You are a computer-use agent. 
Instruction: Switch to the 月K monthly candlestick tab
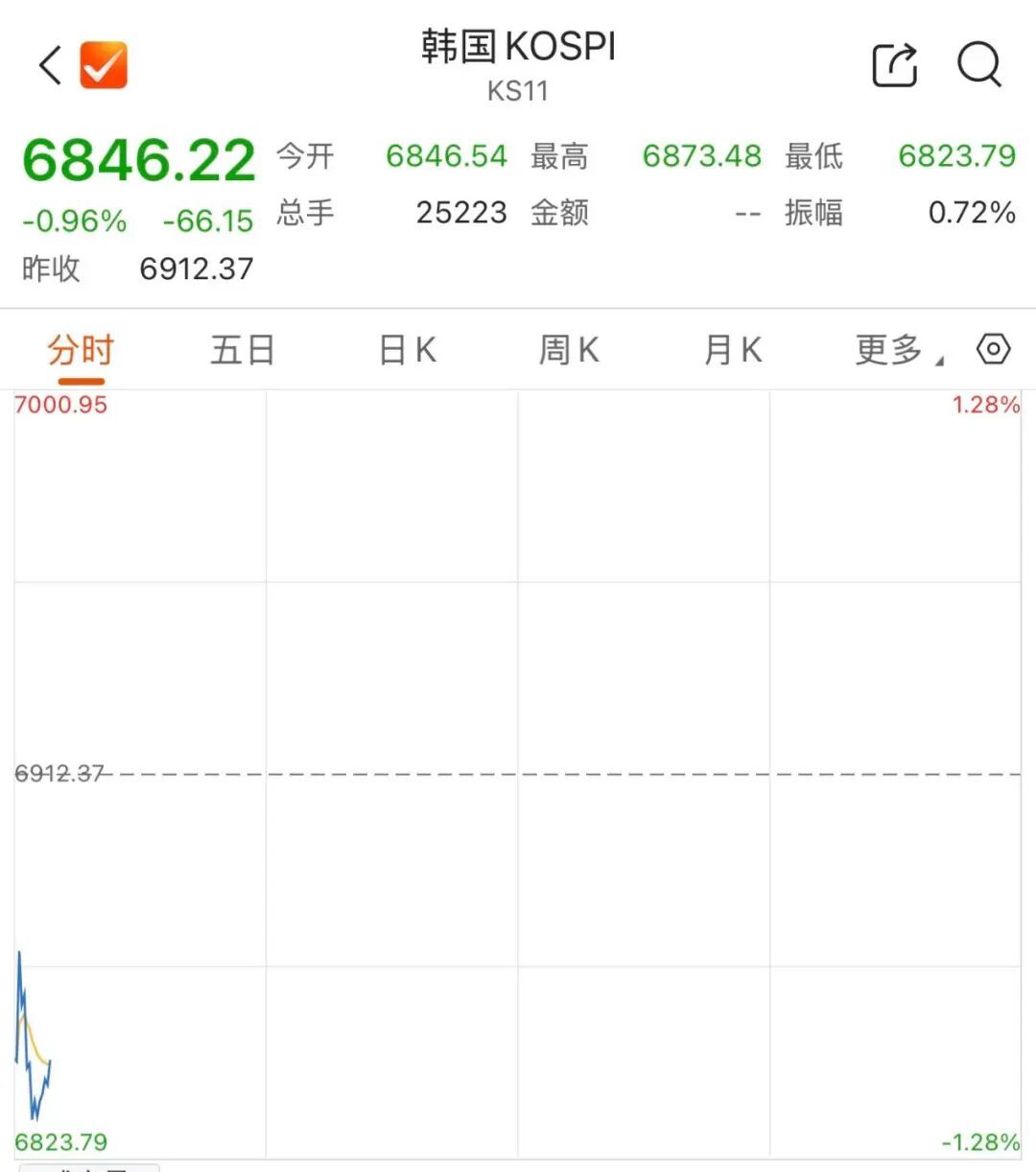tap(733, 350)
